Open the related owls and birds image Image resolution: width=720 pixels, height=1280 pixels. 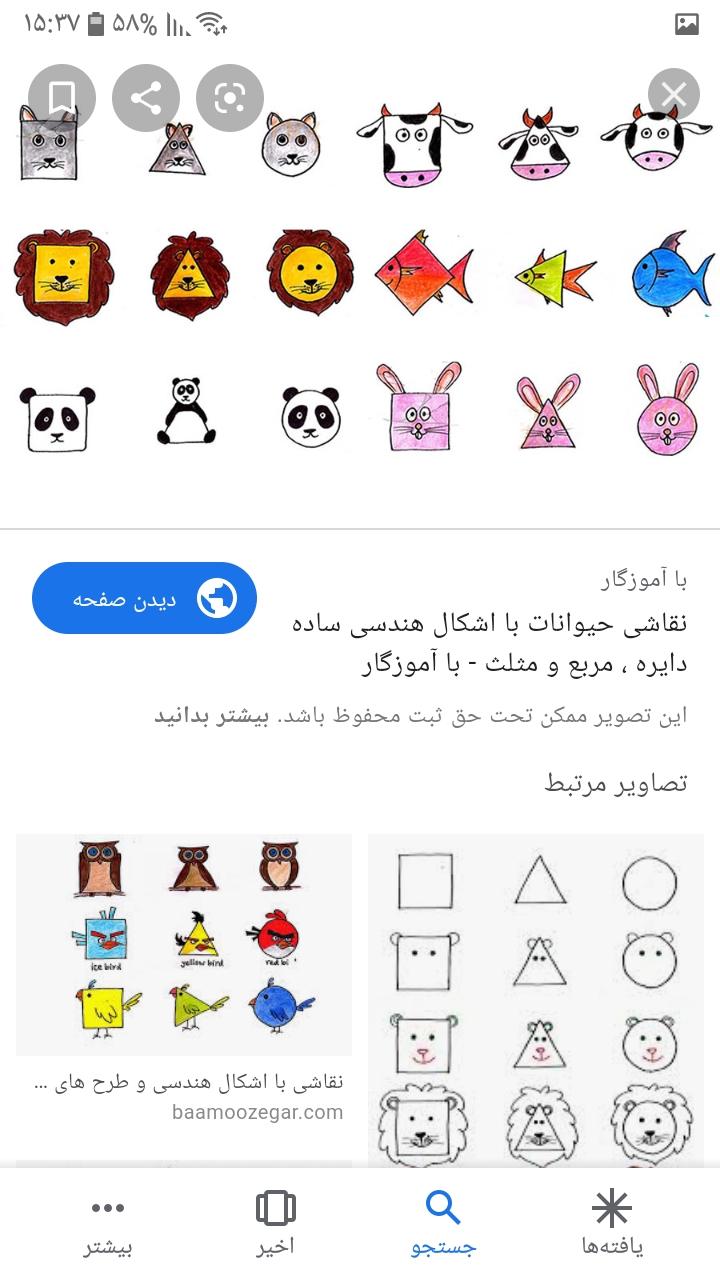184,944
